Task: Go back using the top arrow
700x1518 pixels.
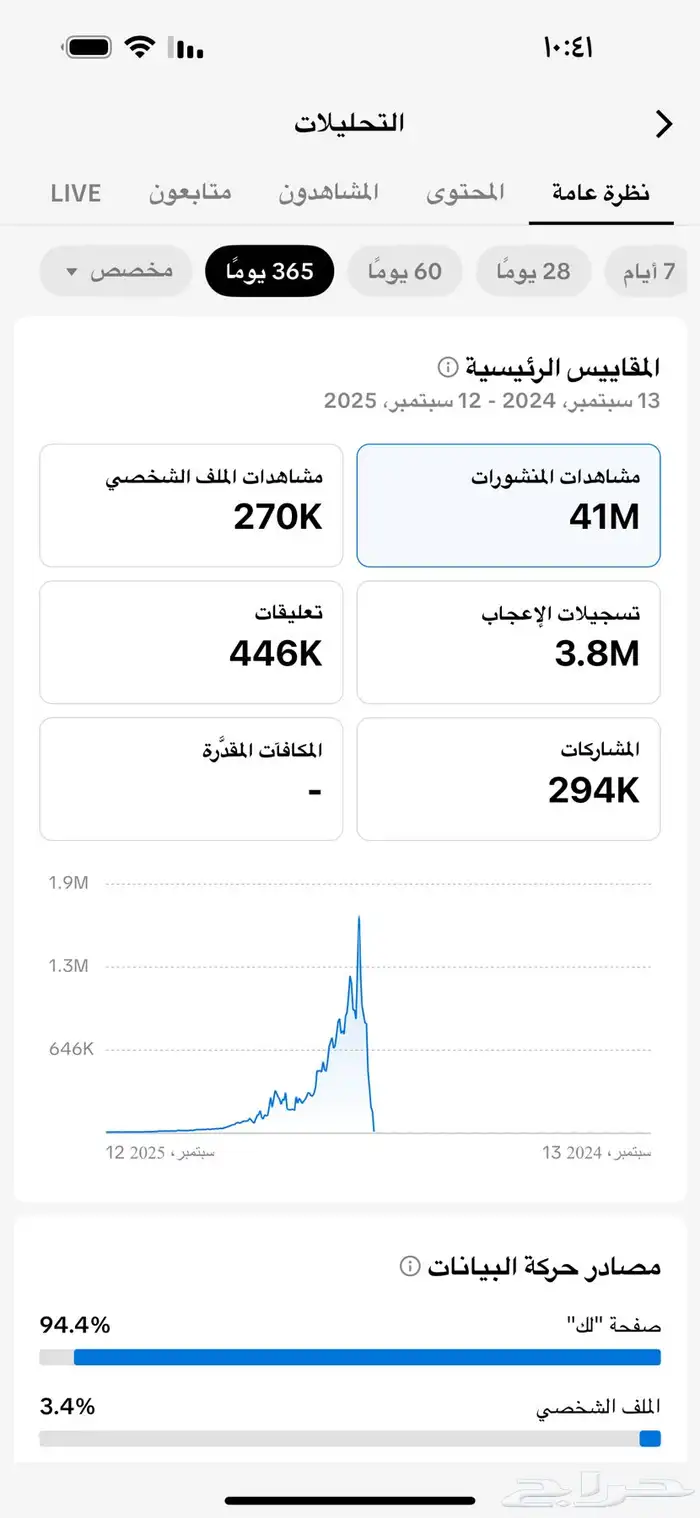Action: pos(663,124)
